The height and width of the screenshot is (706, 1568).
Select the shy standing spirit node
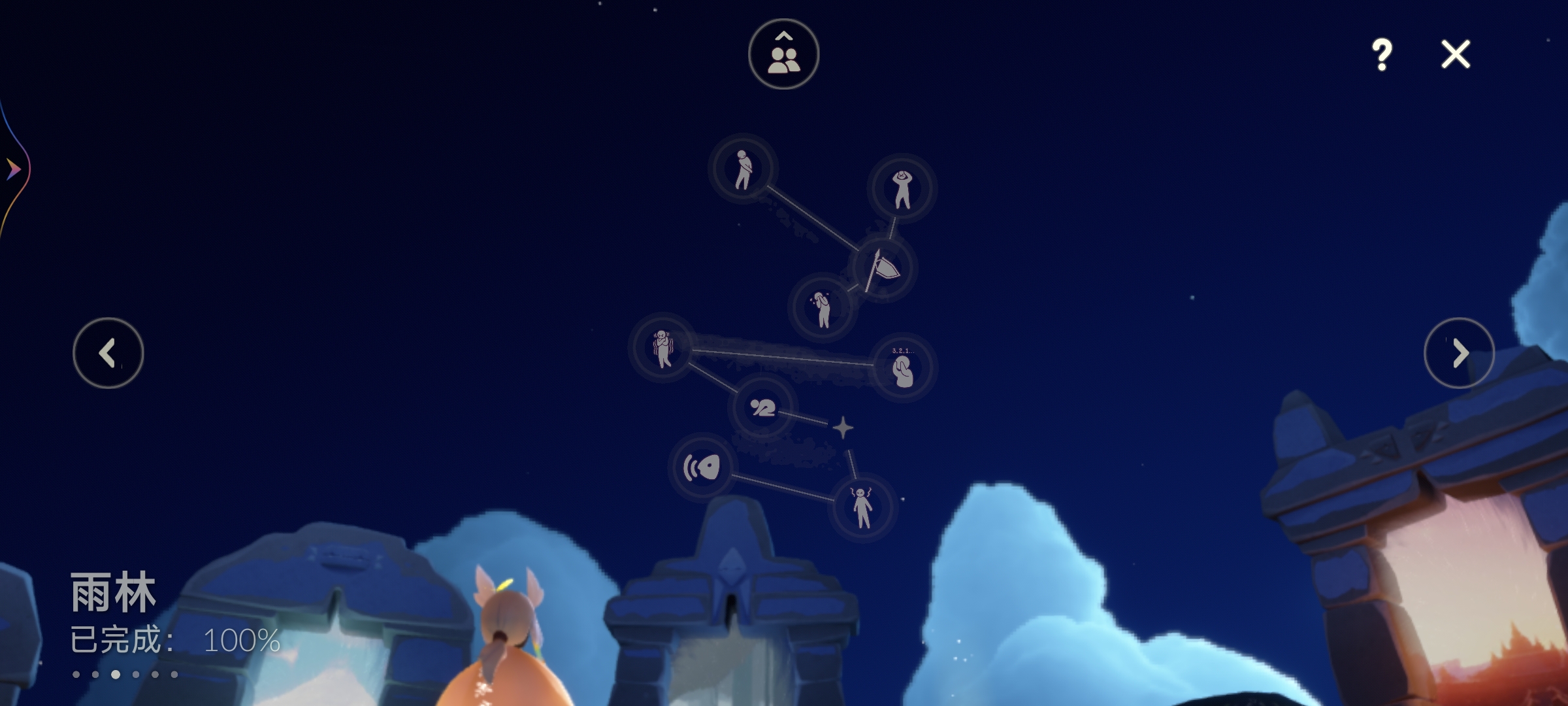click(x=743, y=169)
